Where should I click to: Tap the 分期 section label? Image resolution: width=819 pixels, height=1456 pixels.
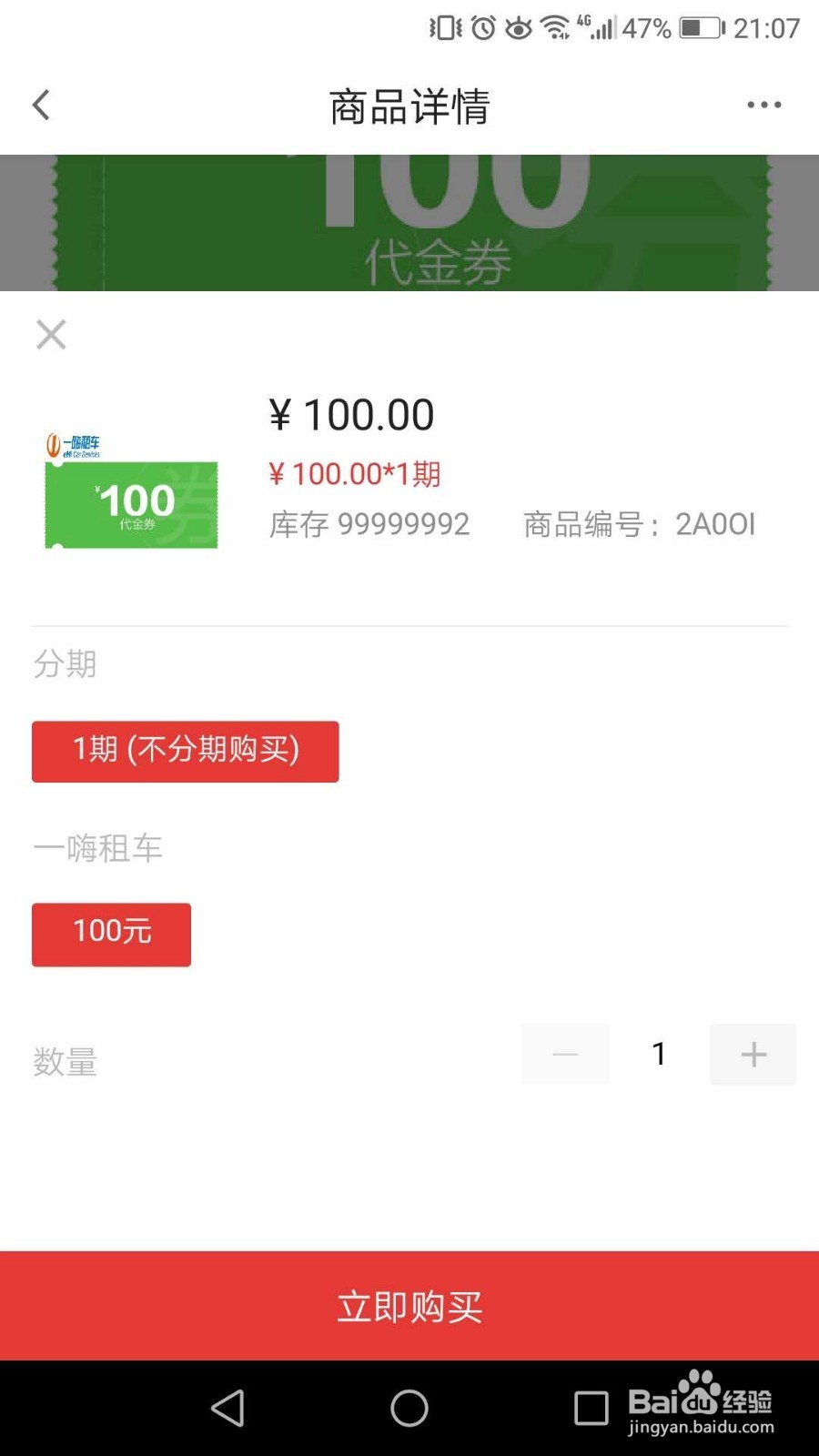tap(64, 664)
